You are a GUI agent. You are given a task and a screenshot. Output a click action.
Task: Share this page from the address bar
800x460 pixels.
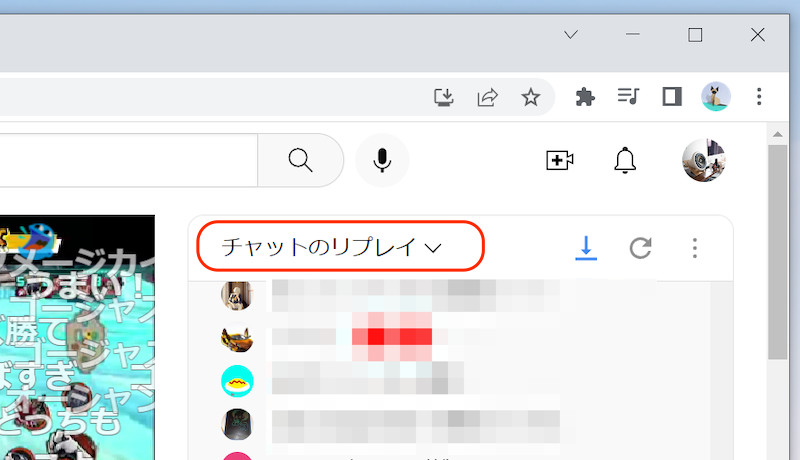pyautogui.click(x=488, y=97)
